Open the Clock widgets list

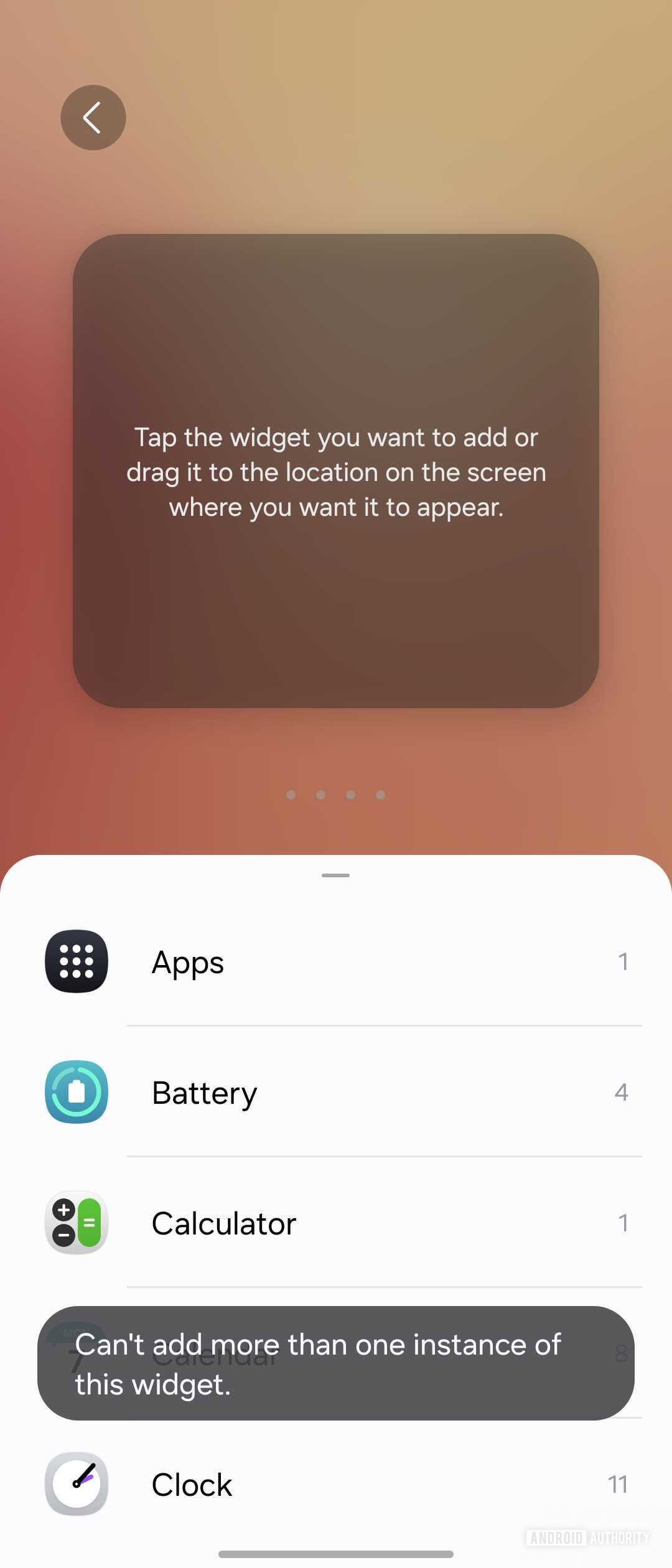pyautogui.click(x=336, y=1485)
